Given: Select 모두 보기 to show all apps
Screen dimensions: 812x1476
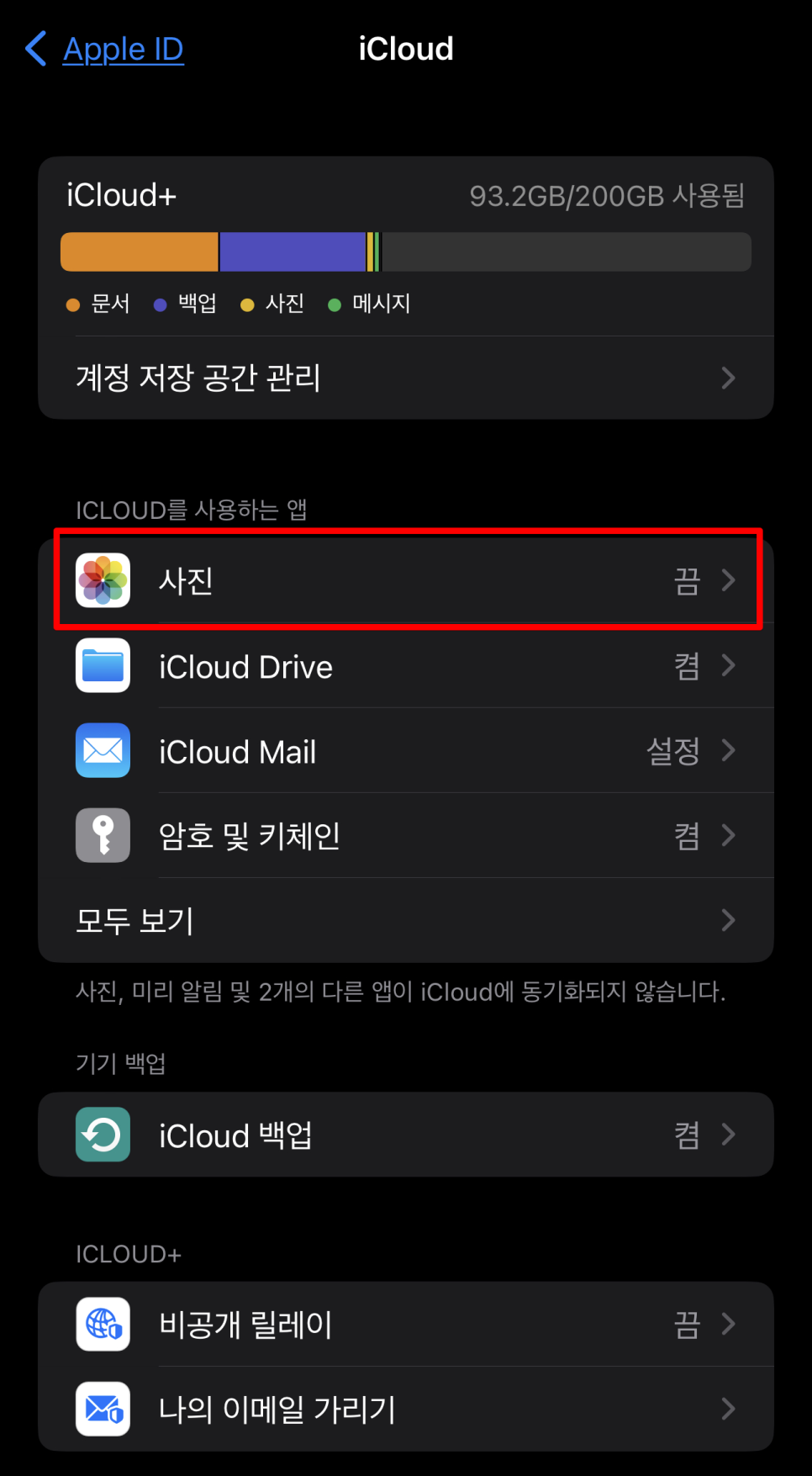Looking at the screenshot, I should (x=405, y=921).
